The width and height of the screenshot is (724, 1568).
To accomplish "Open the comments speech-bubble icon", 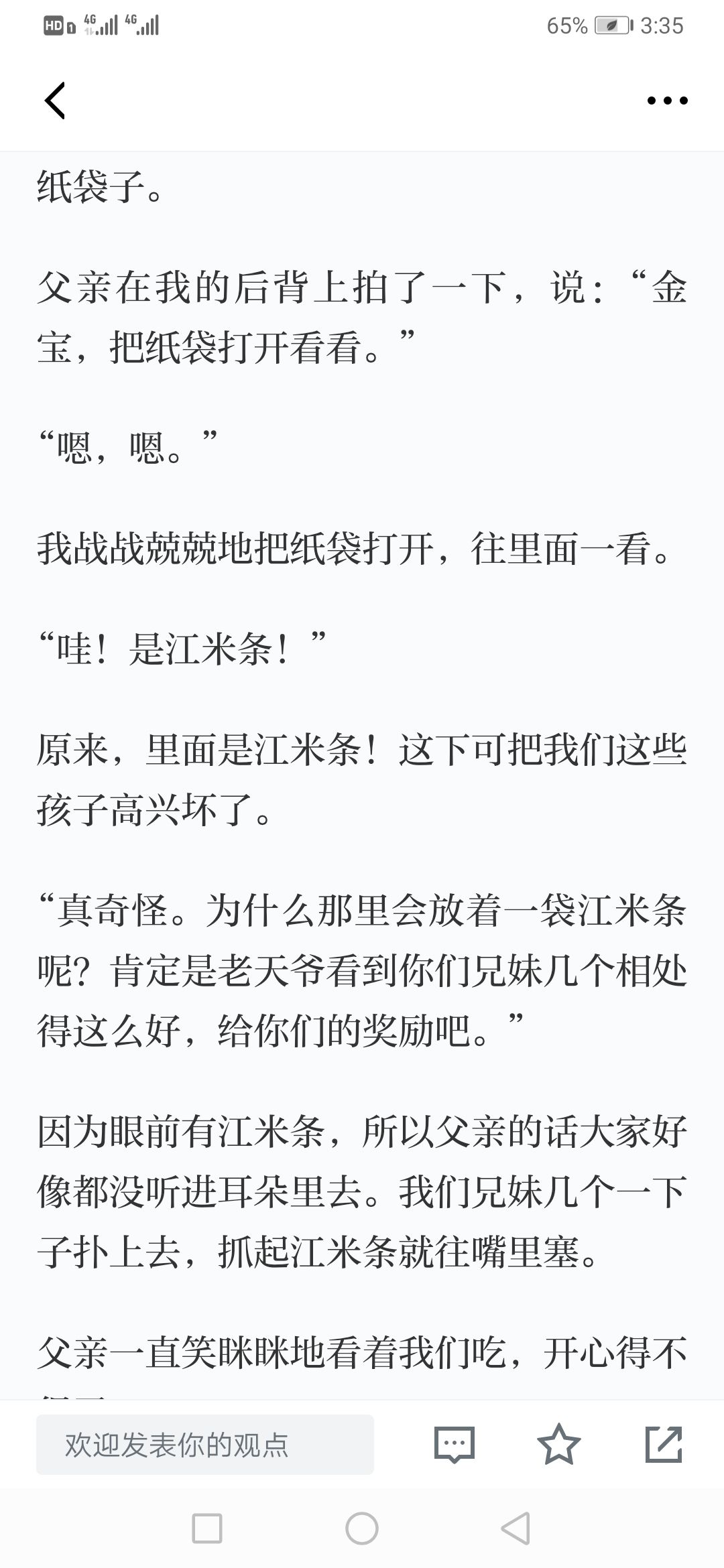I will click(x=455, y=1445).
